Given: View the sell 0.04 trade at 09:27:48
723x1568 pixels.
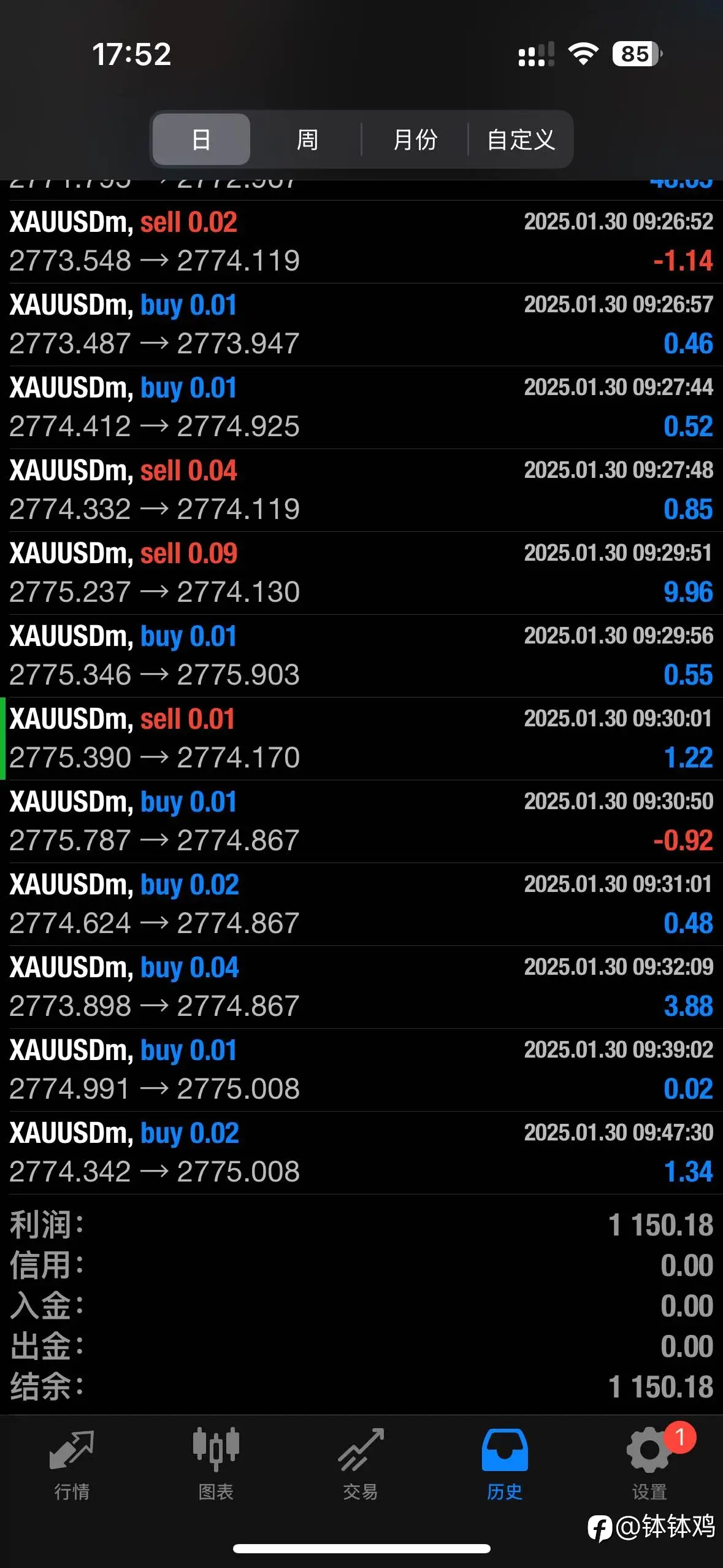Looking at the screenshot, I should (361, 490).
